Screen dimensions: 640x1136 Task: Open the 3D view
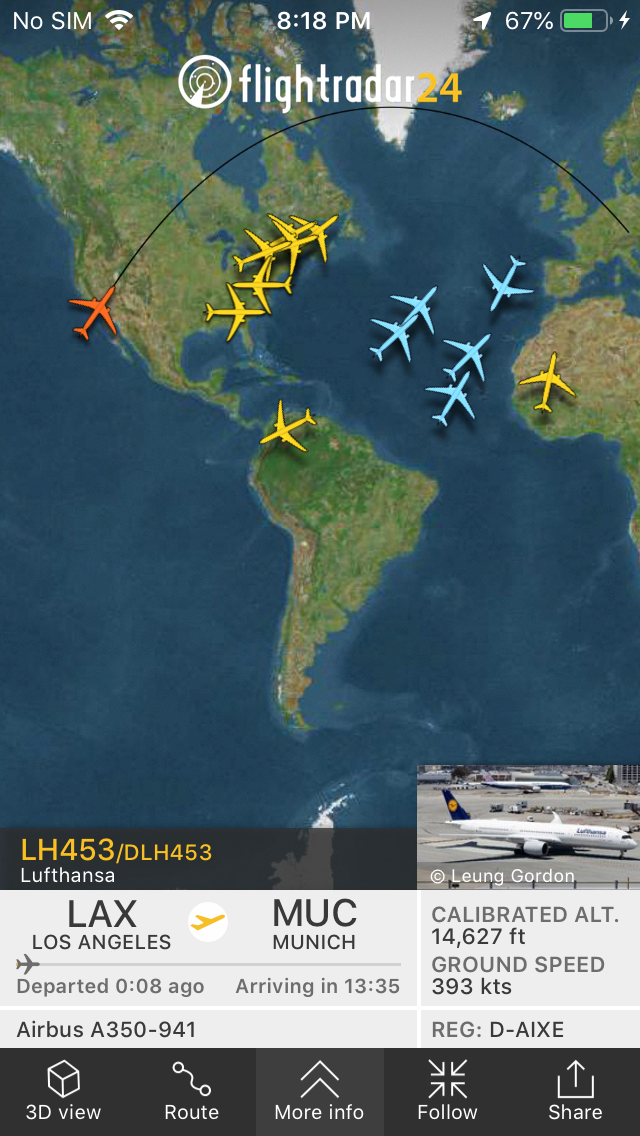coord(64,1091)
